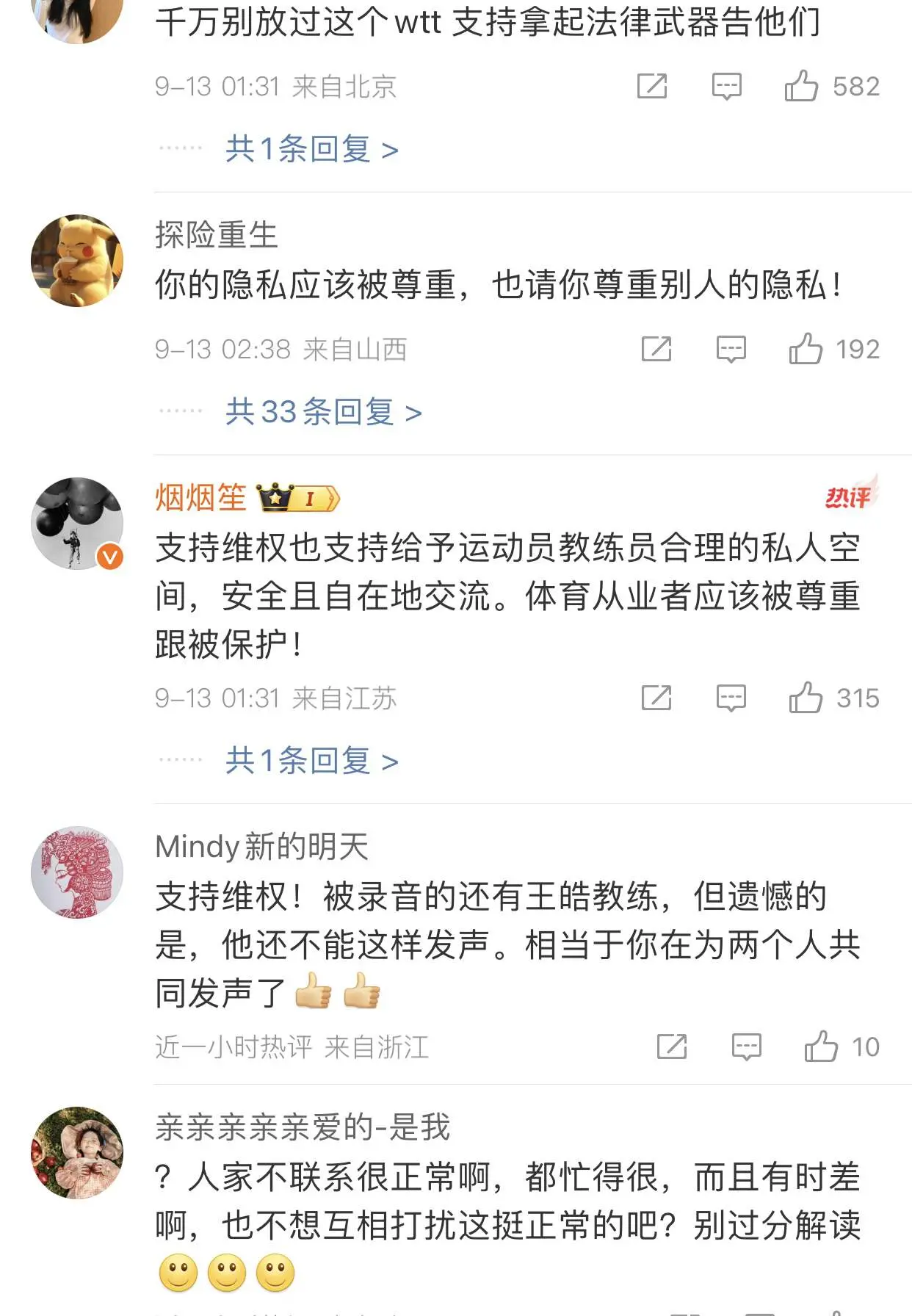Image resolution: width=912 pixels, height=1316 pixels.
Task: Open Mindy新的明天's profile avatar
Action: 77,872
